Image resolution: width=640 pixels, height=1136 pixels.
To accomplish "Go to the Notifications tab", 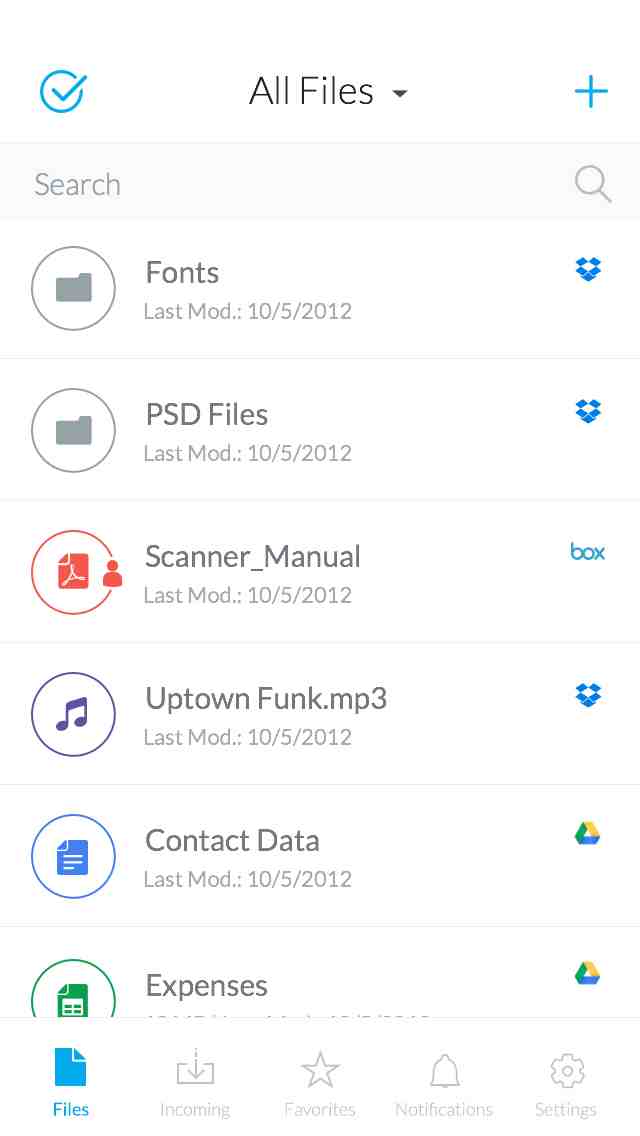I will [444, 1083].
